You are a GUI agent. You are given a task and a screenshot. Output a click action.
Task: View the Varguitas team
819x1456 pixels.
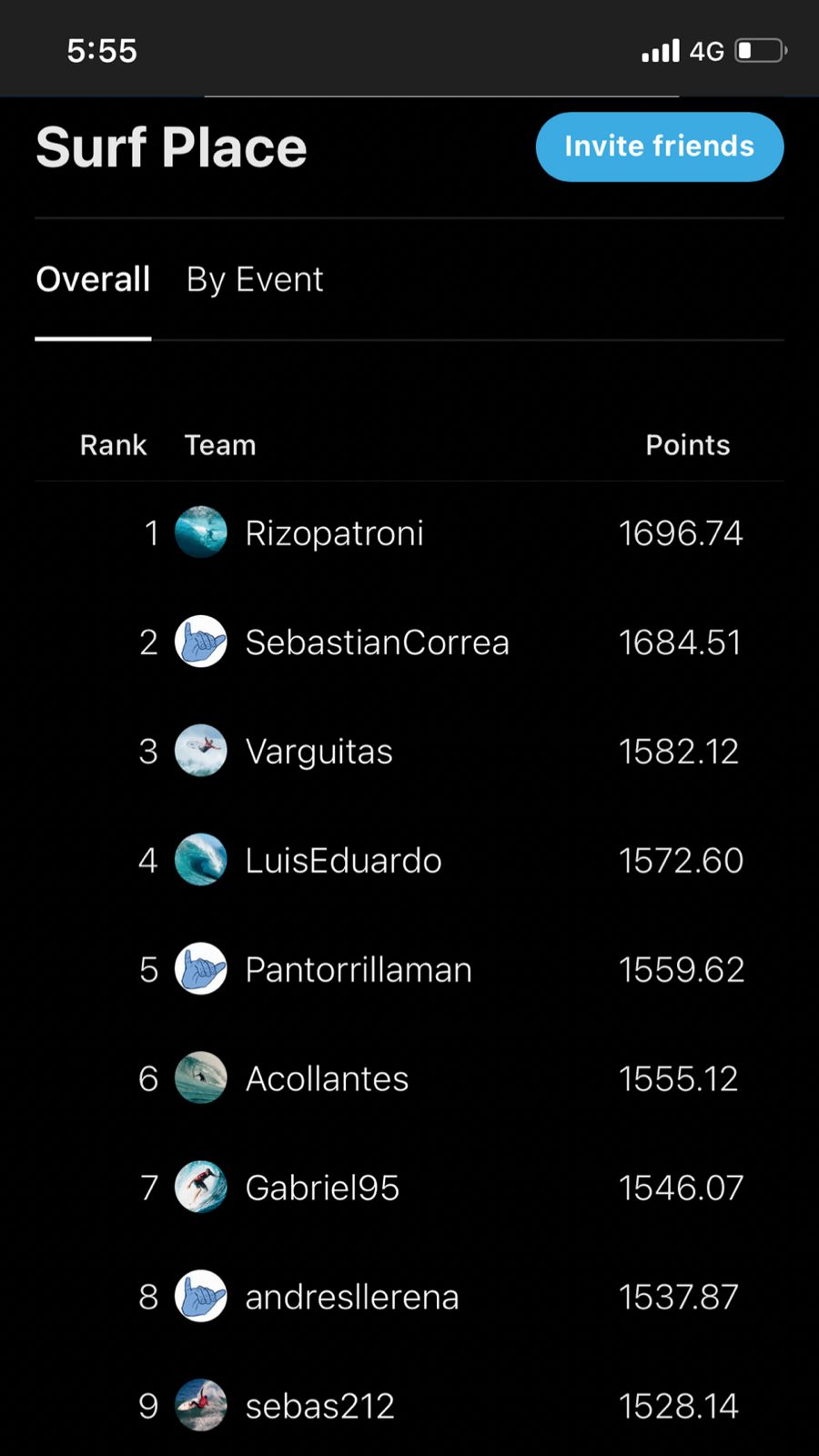coord(409,751)
